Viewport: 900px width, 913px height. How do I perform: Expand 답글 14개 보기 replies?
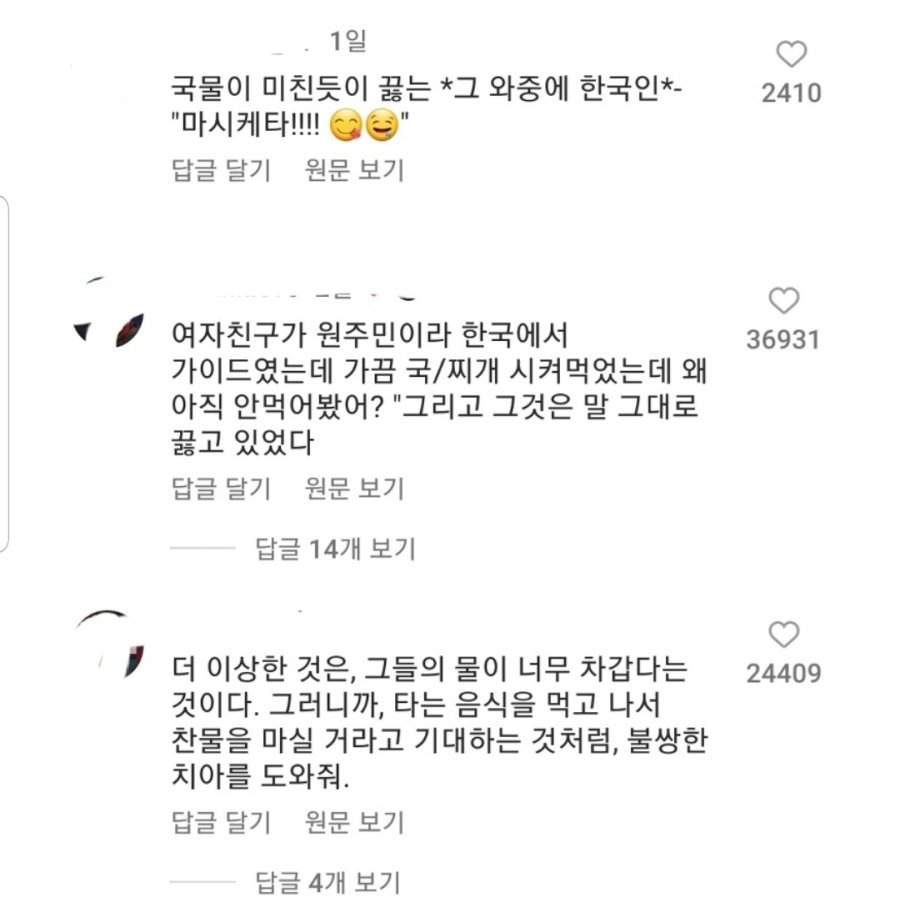(x=335, y=548)
